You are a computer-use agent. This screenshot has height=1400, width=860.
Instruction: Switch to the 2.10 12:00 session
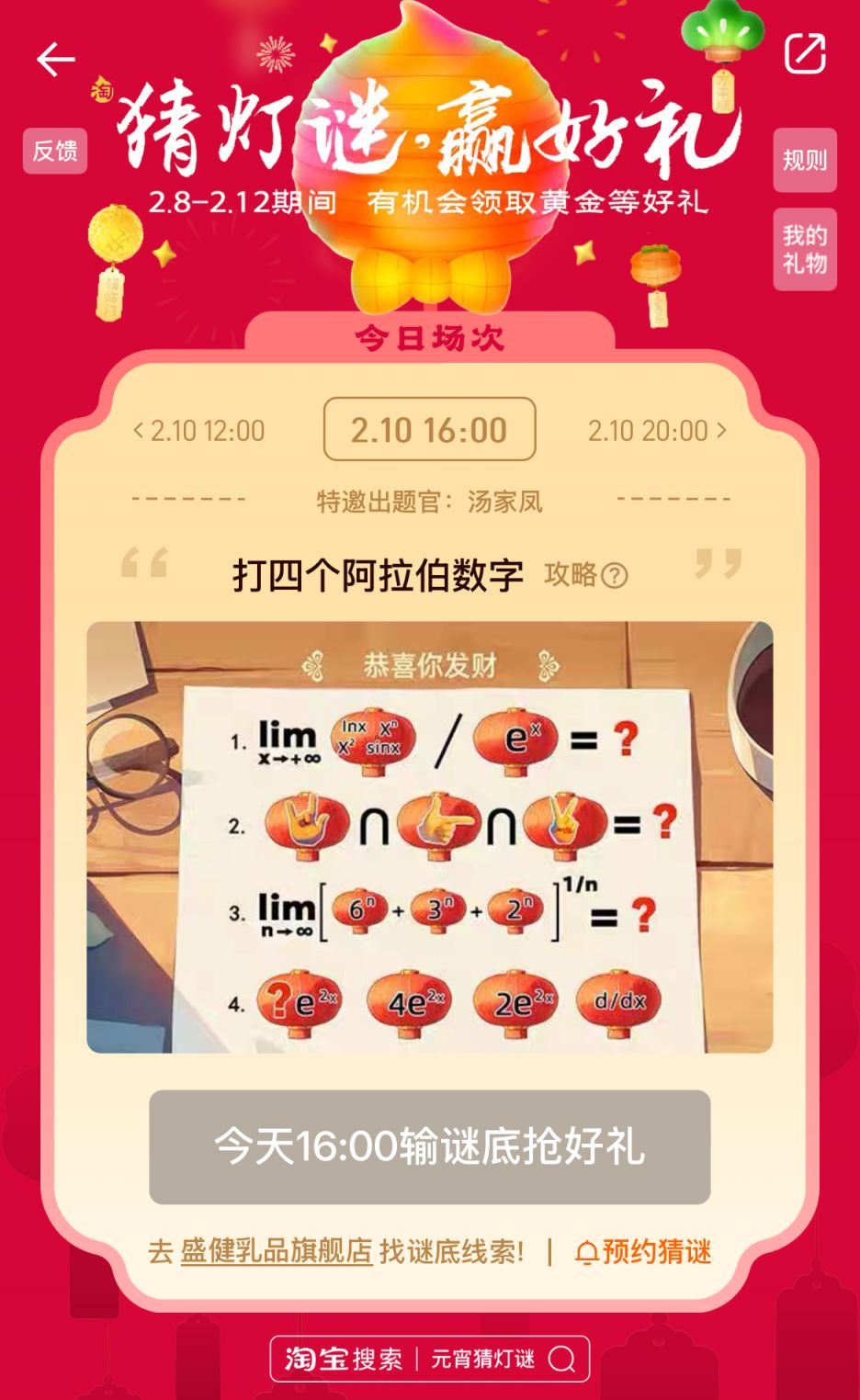(199, 430)
